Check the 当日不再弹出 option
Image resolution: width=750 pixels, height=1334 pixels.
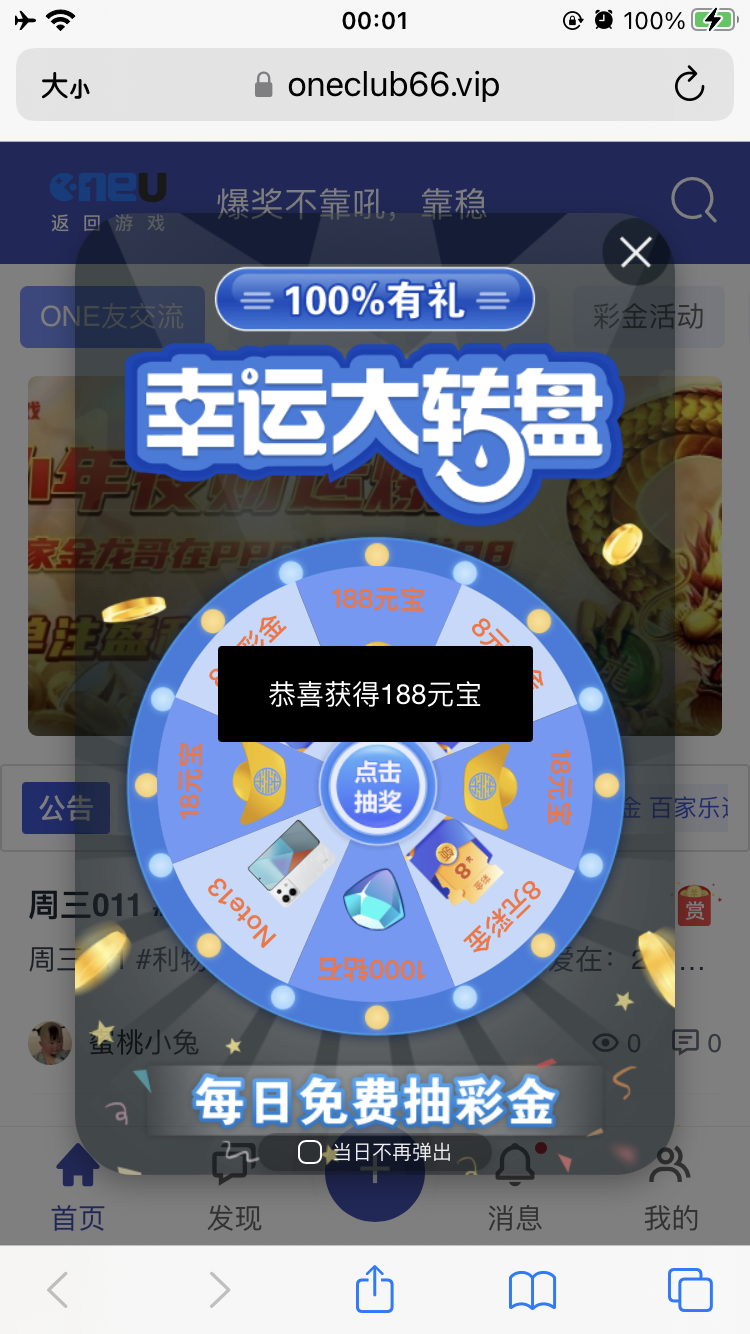pos(310,1152)
